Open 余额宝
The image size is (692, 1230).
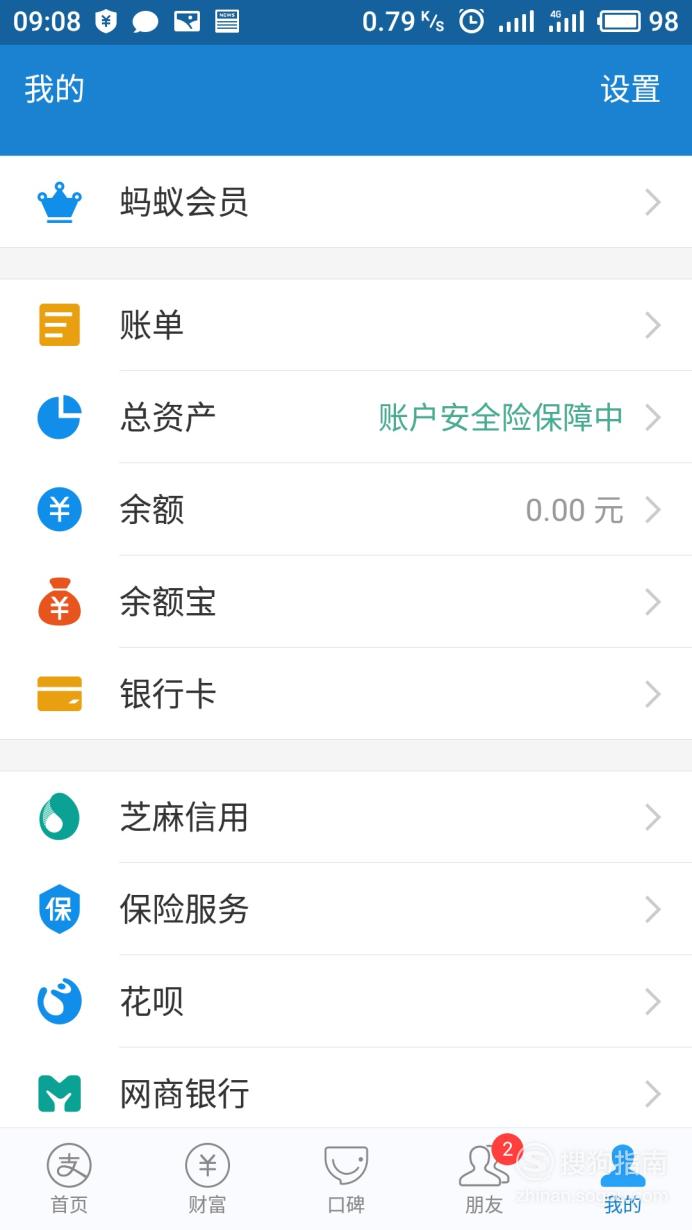[346, 602]
